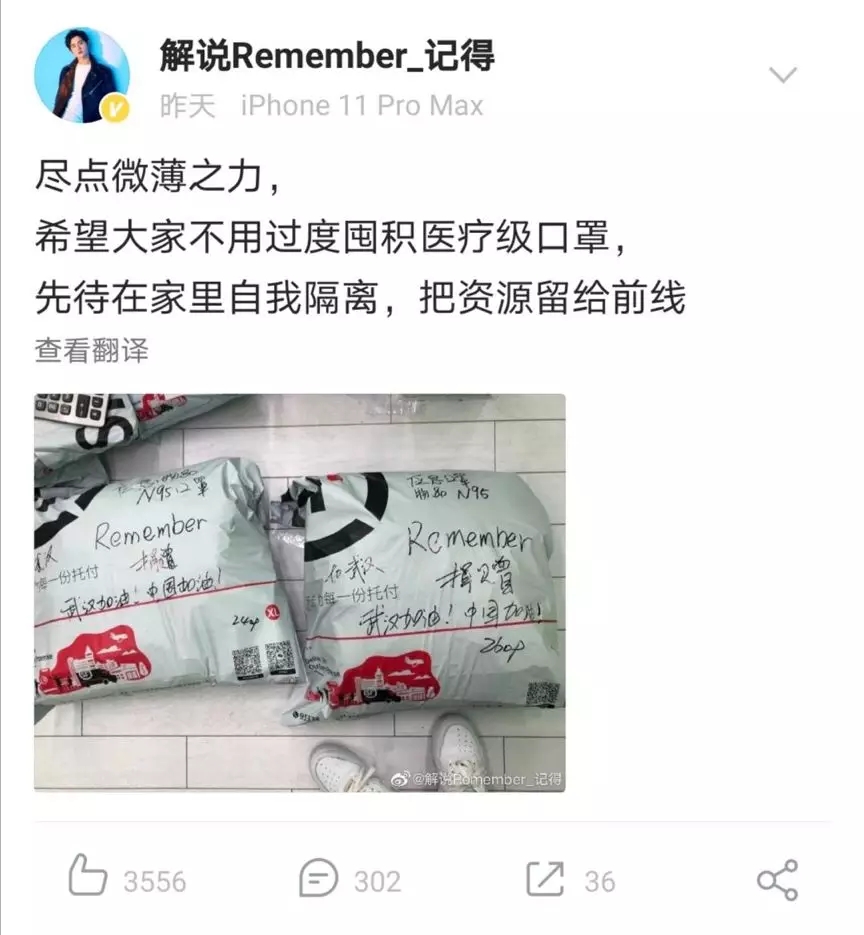Open the 302 comments
The height and width of the screenshot is (935, 864).
click(x=320, y=879)
